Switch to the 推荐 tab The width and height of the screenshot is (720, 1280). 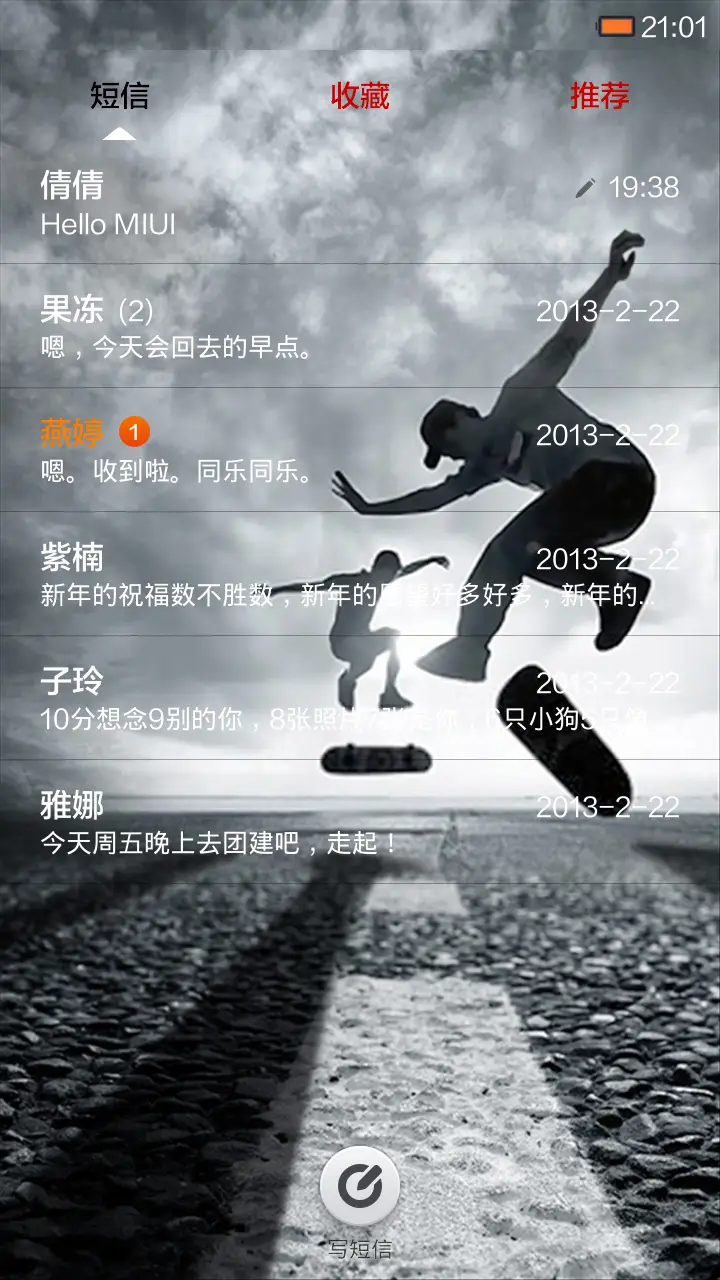click(598, 98)
